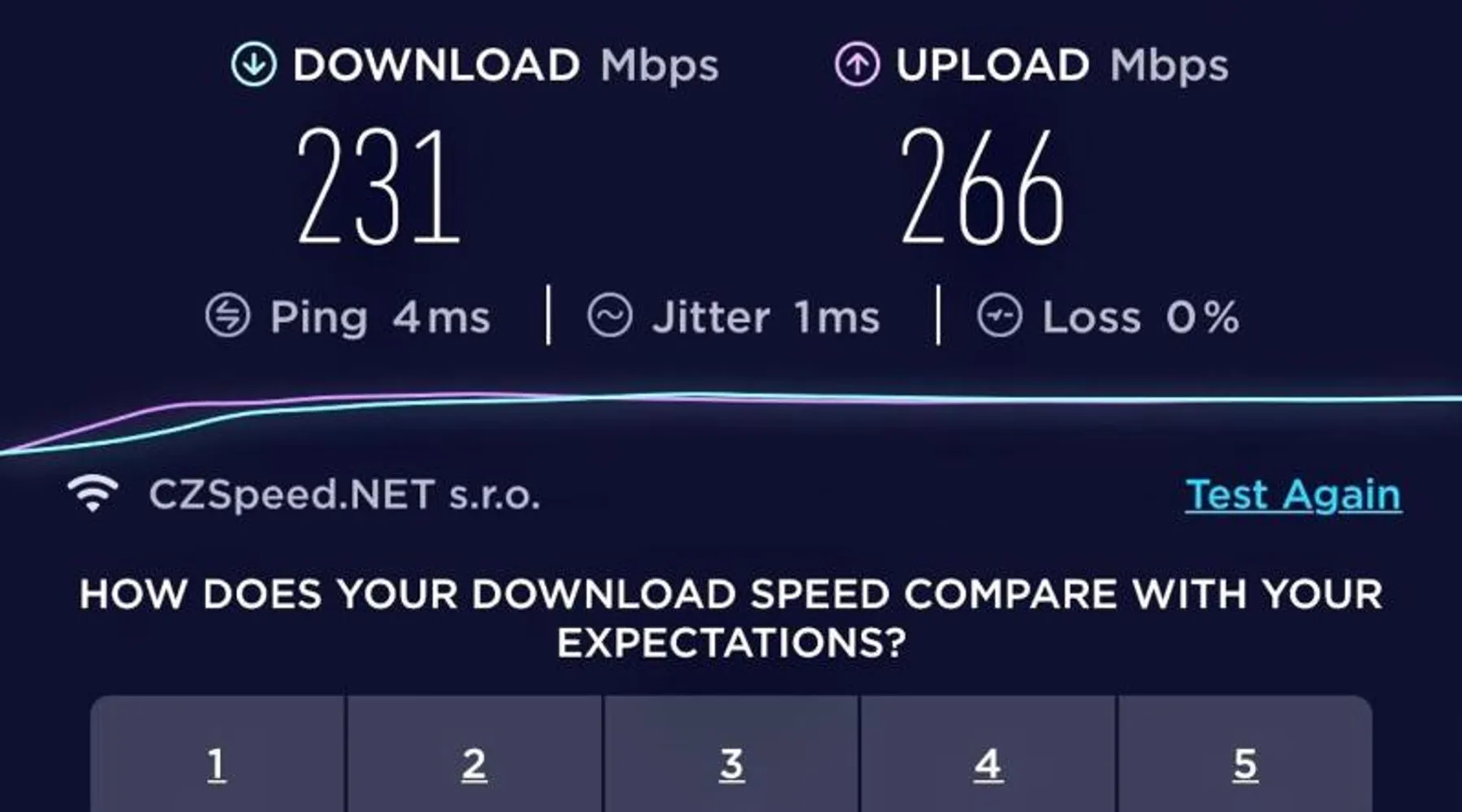The width and height of the screenshot is (1462, 812).
Task: Choose rating 4 for download speed
Action: point(988,763)
